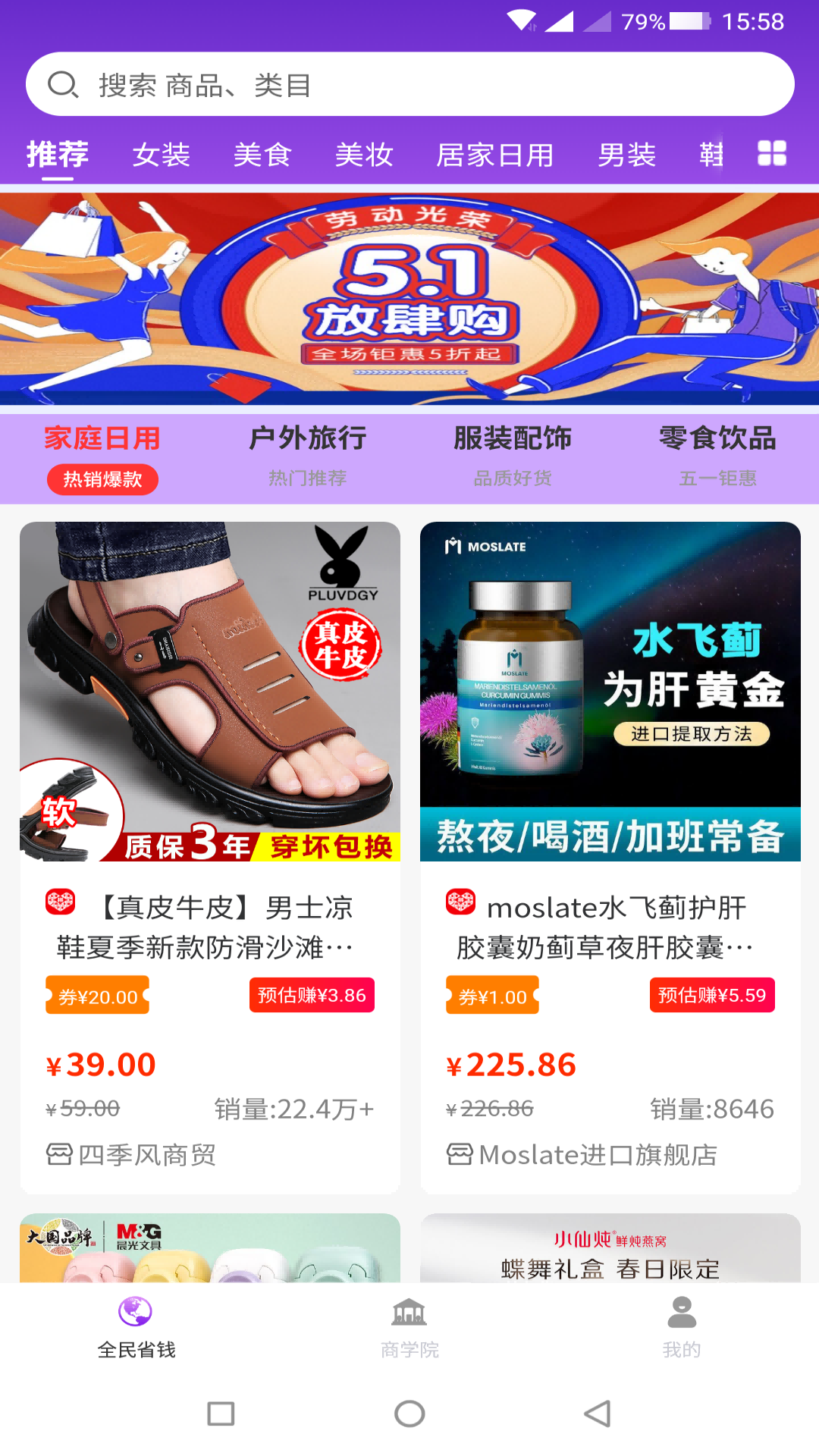The width and height of the screenshot is (819, 1456).
Task: Tap the system back button
Action: (598, 1414)
